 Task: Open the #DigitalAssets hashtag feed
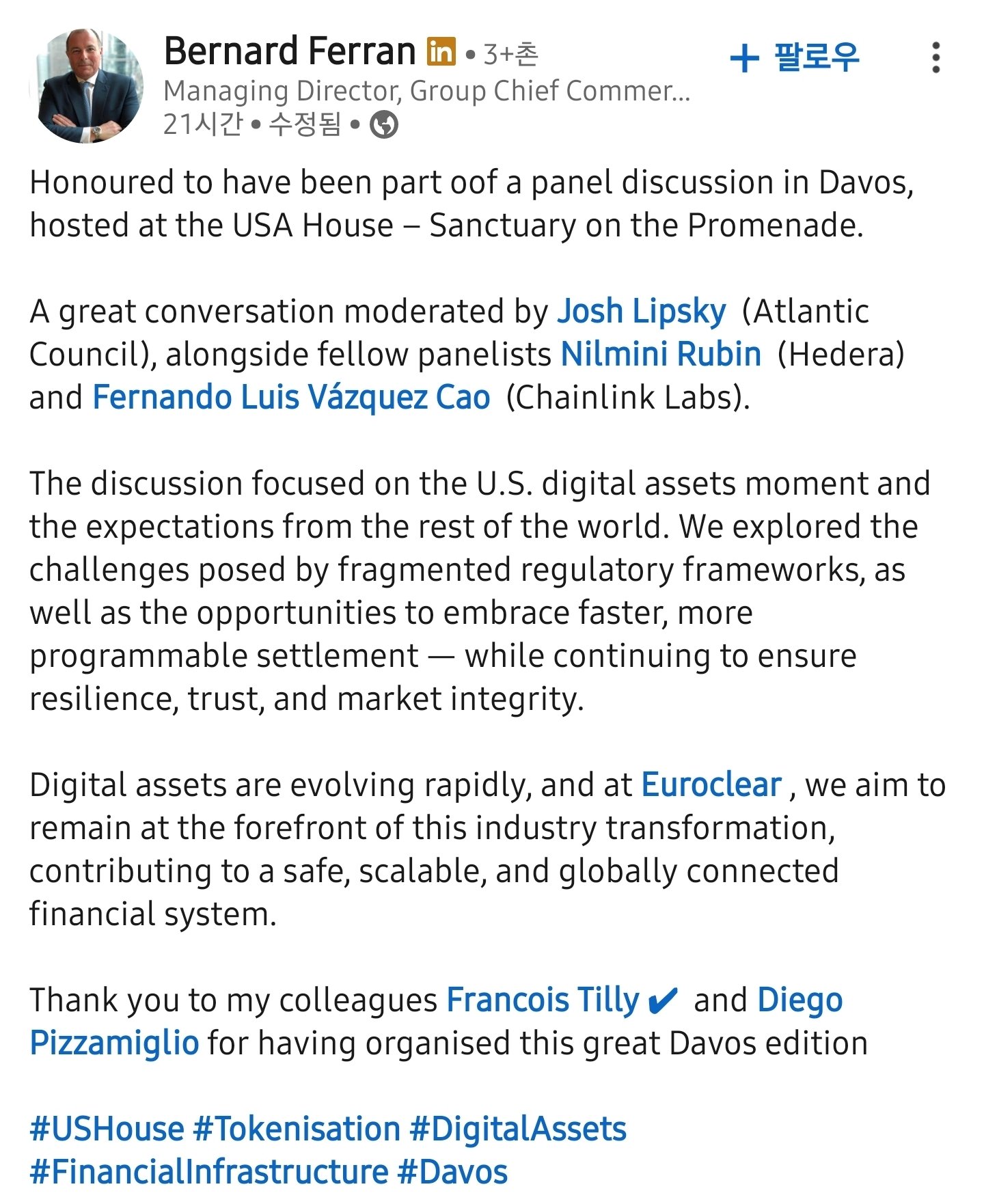(x=518, y=1129)
